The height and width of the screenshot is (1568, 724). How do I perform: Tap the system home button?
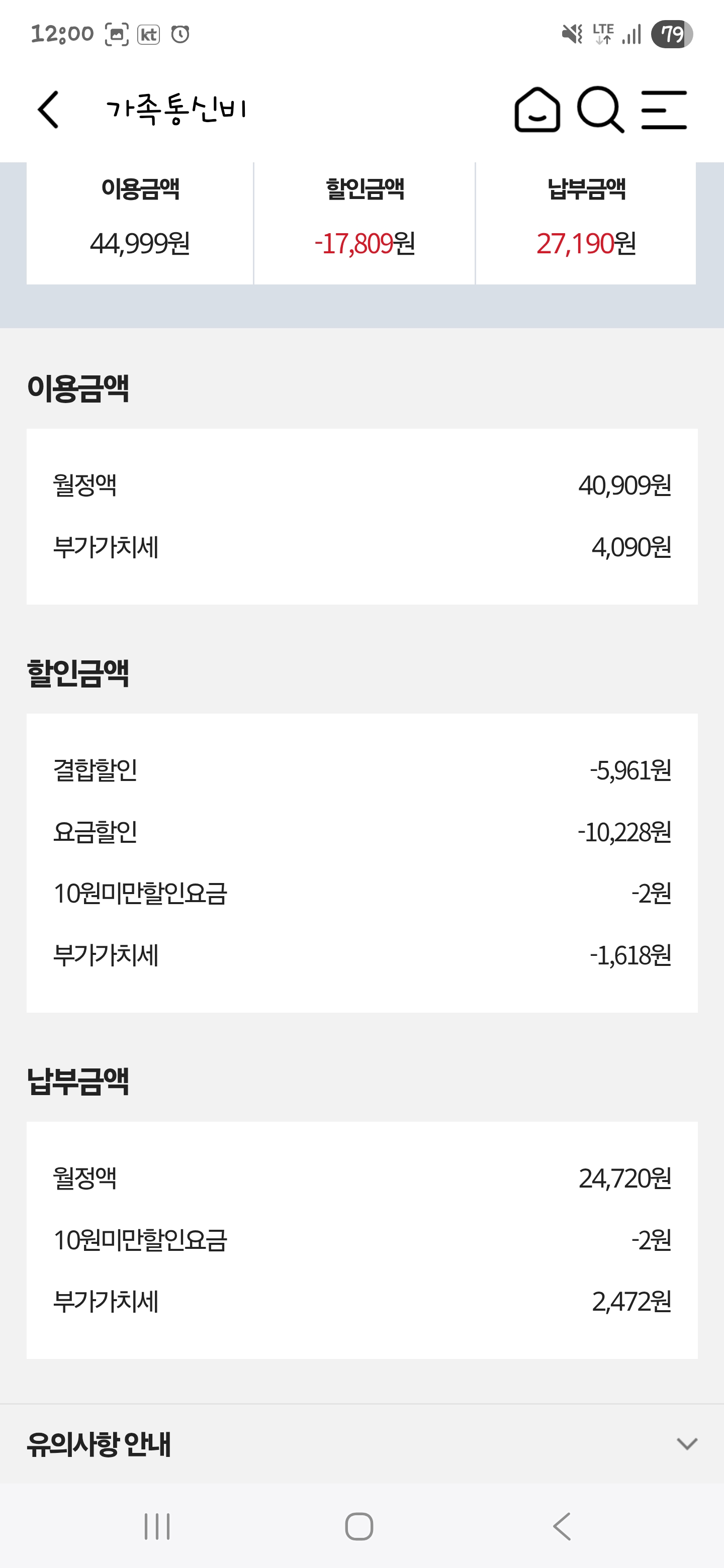click(x=358, y=1527)
